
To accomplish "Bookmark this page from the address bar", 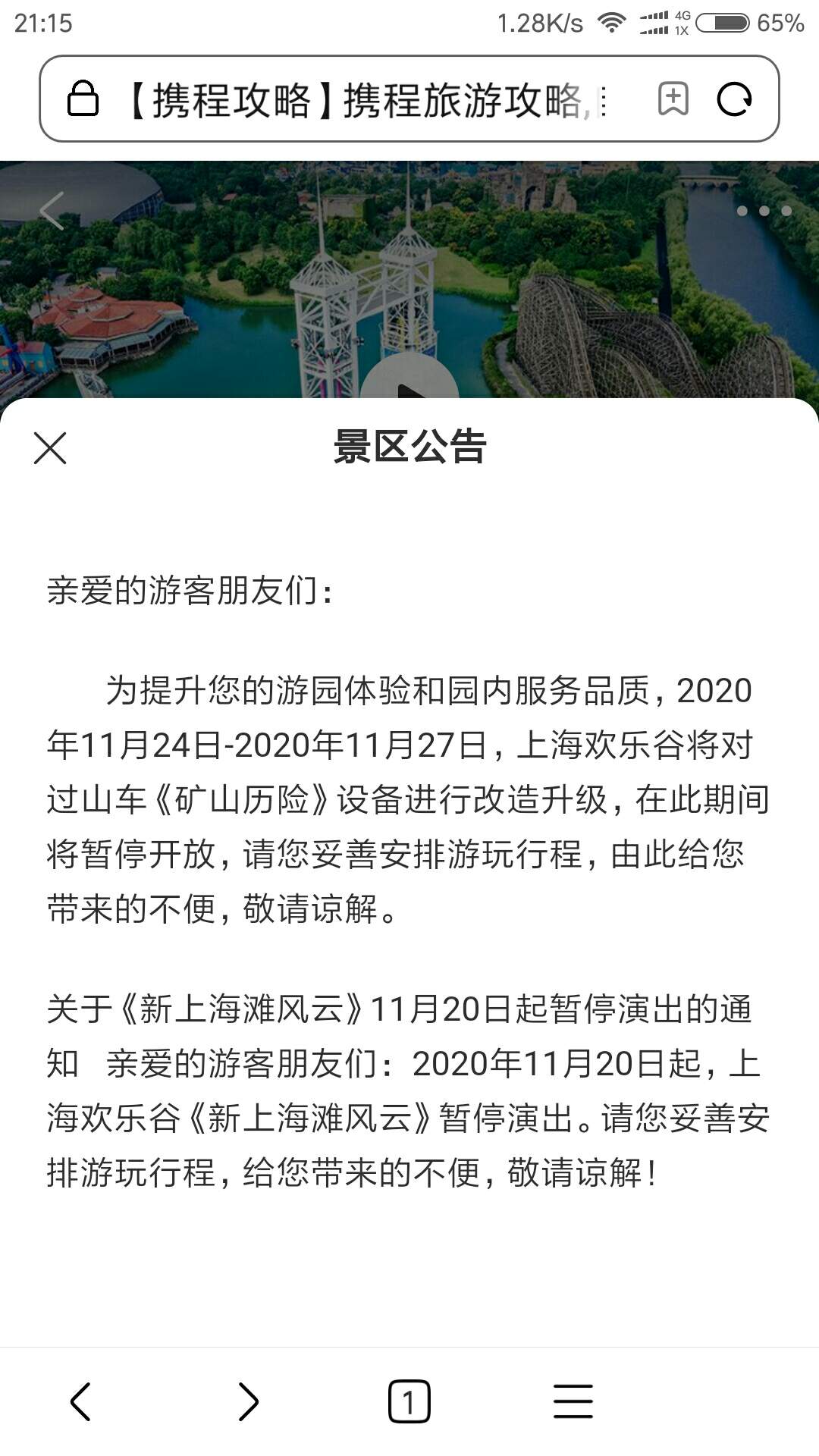I will tap(673, 99).
